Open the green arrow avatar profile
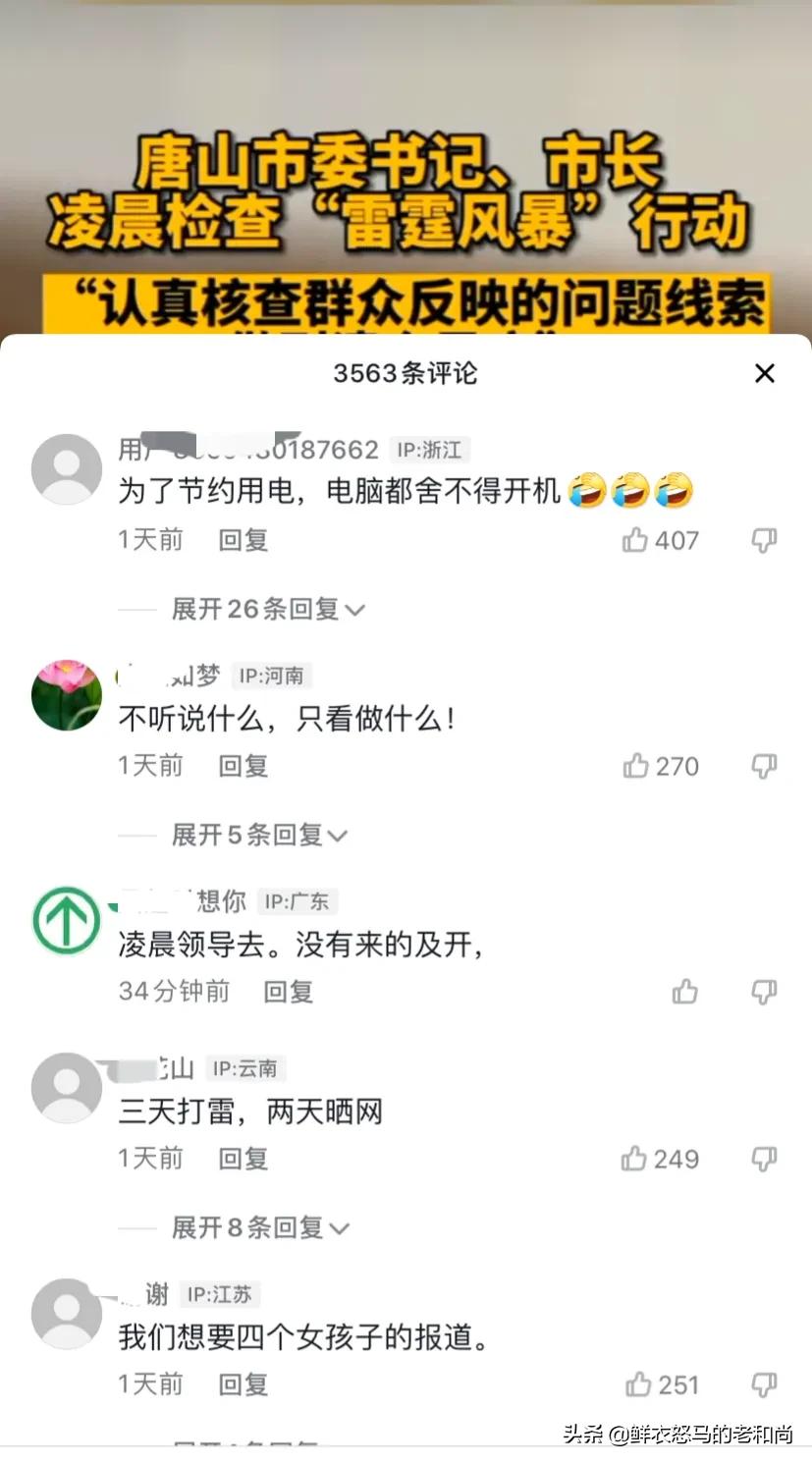Screen dimensions: 812x1463 tap(66, 921)
